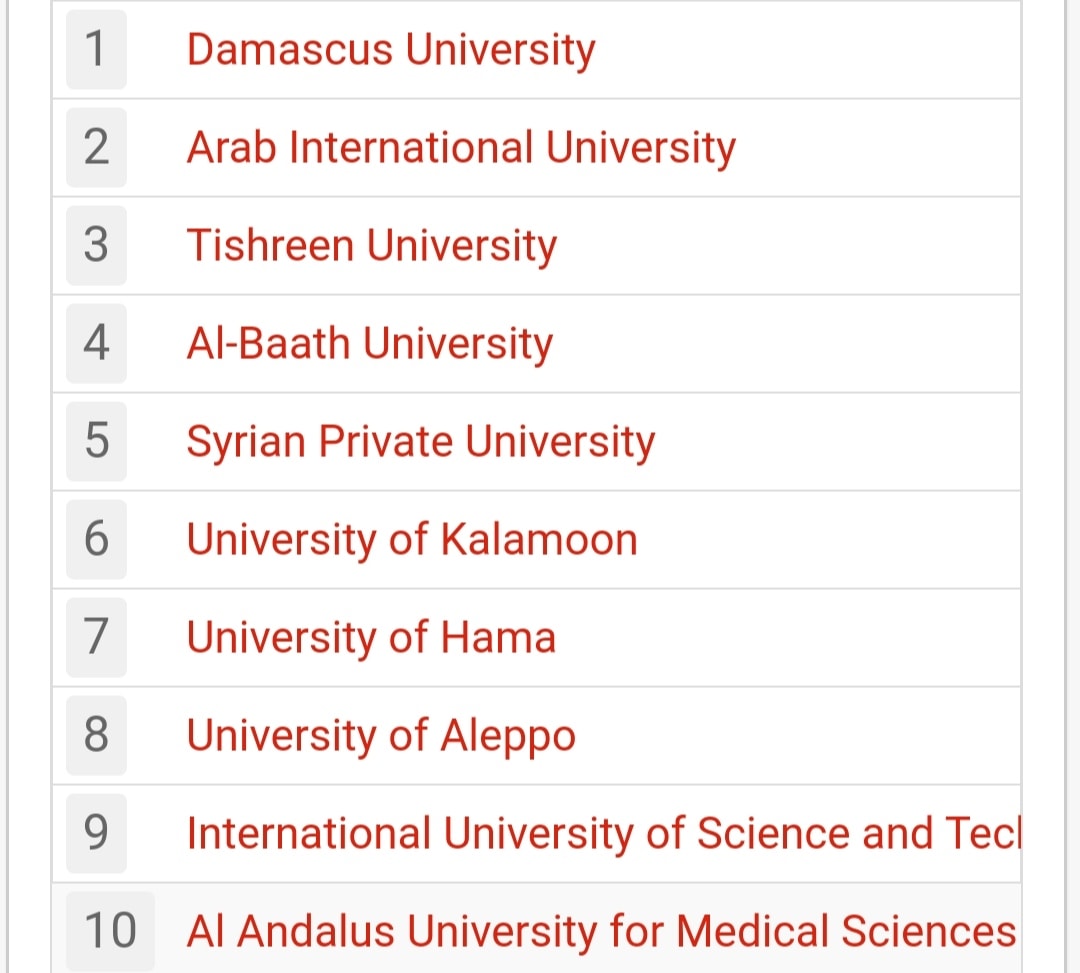This screenshot has height=973, width=1080.
Task: Open Arab International University page
Action: (461, 147)
